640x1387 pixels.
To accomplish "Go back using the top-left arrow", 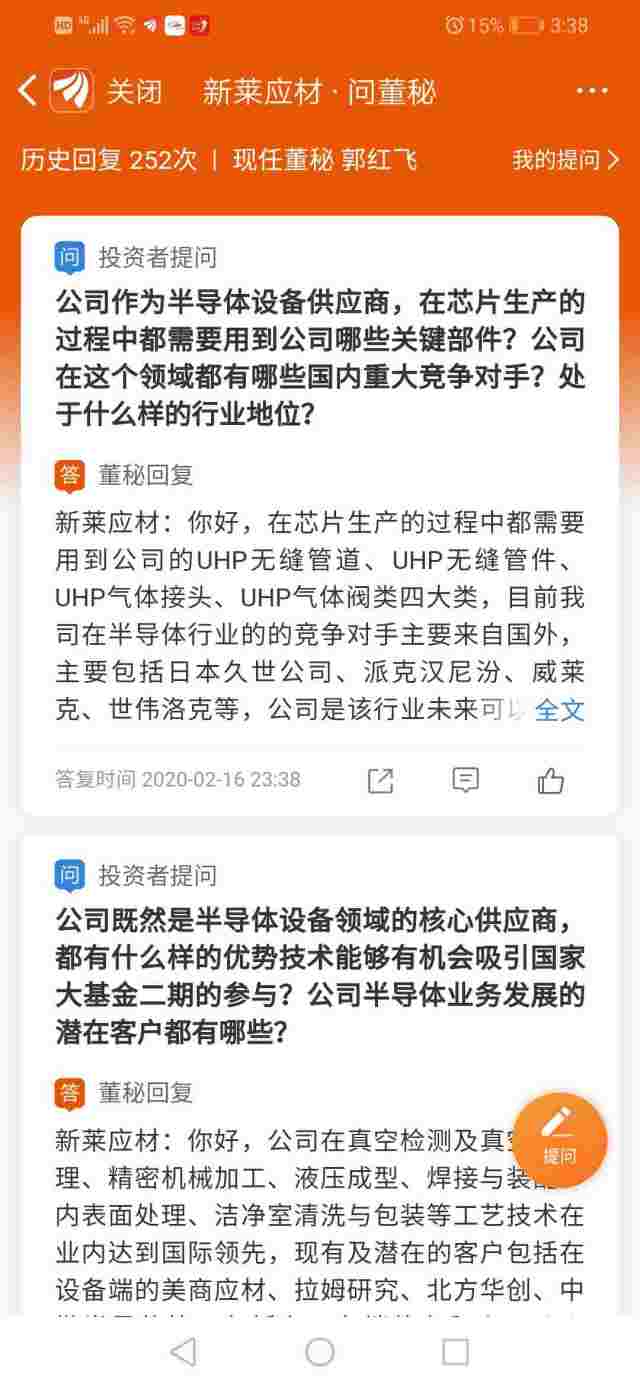I will [27, 92].
